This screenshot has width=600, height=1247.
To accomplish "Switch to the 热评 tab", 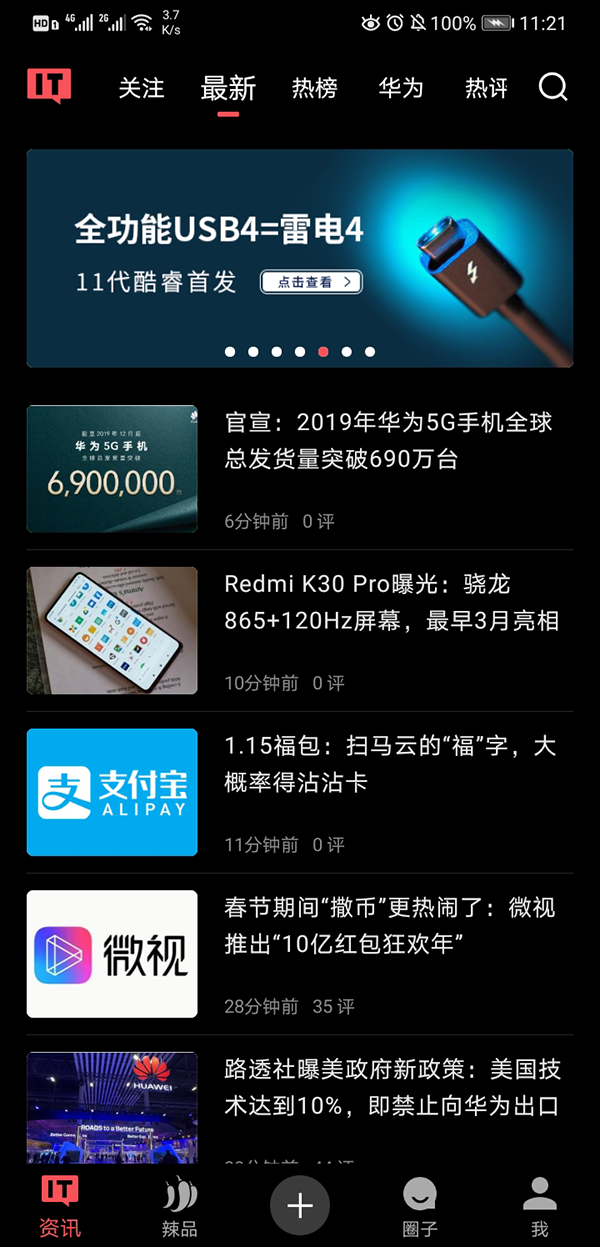I will (487, 88).
